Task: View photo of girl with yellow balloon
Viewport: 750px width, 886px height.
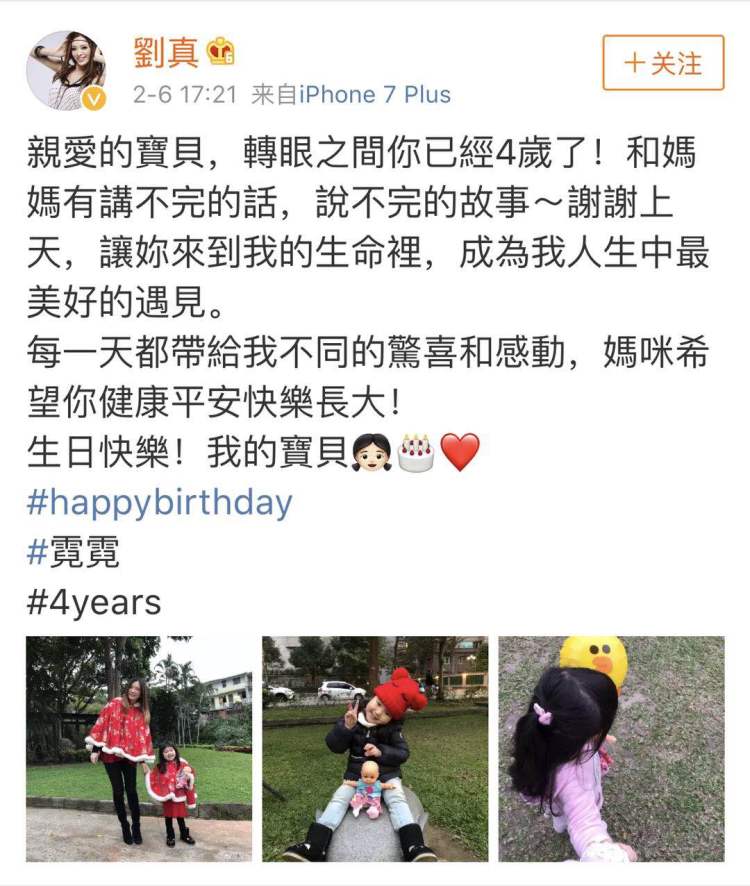Action: tap(611, 748)
